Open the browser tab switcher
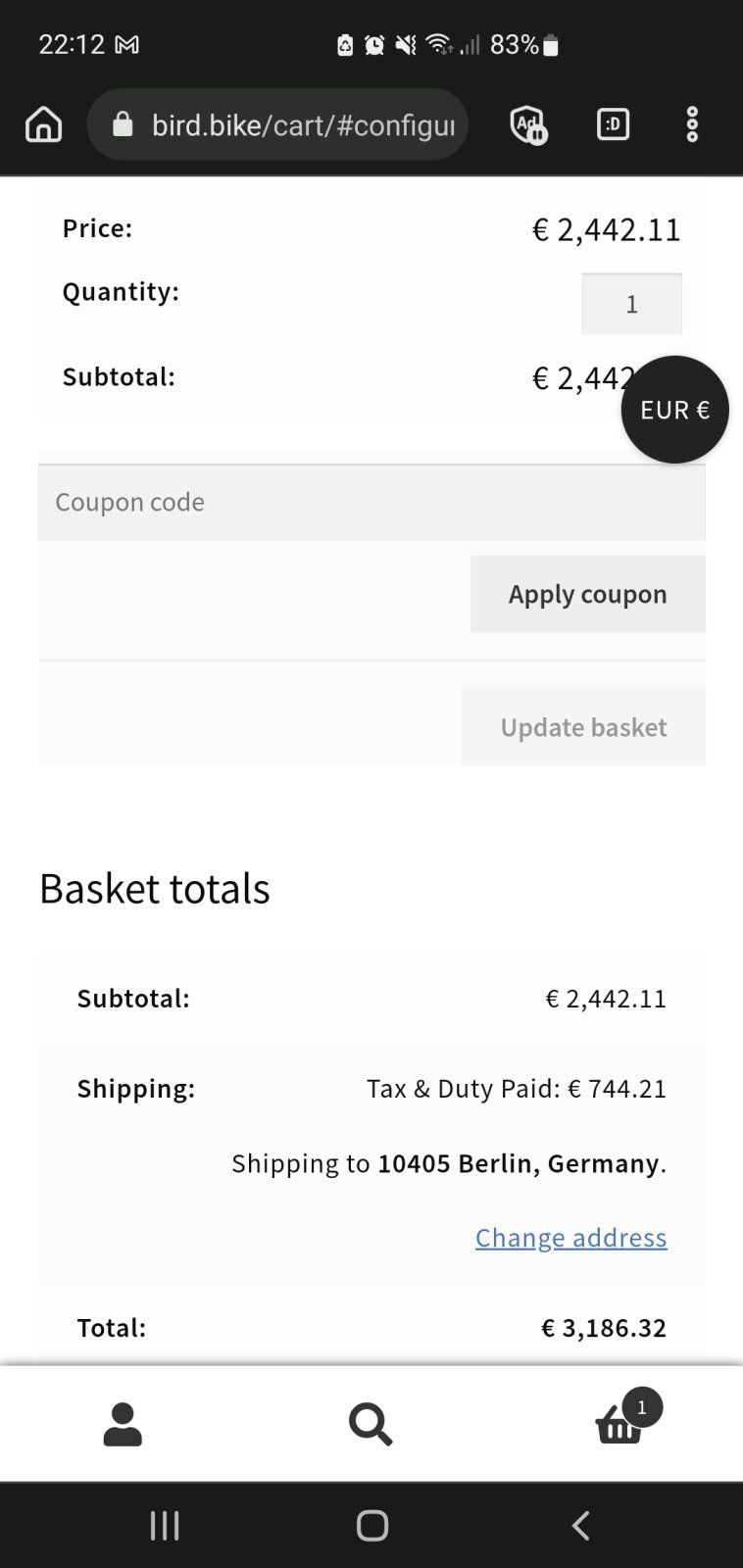This screenshot has width=743, height=1568. point(613,124)
